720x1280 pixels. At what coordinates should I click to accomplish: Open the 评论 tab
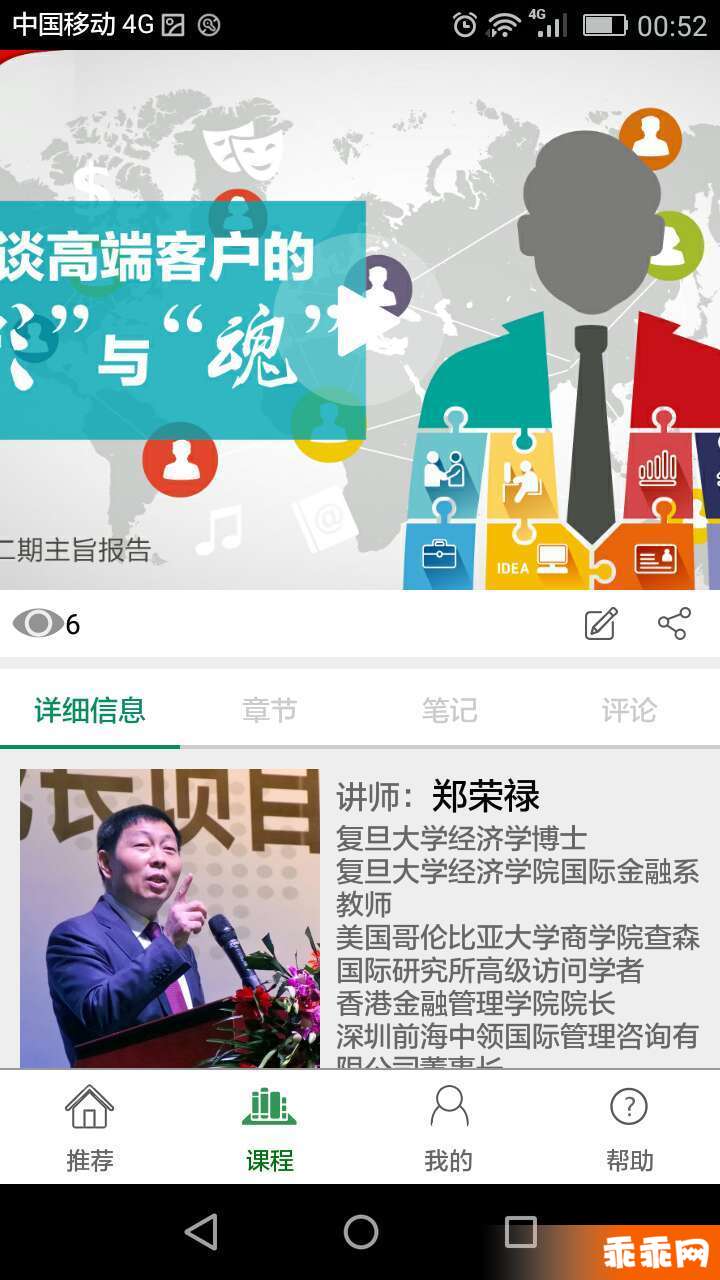pyautogui.click(x=629, y=710)
